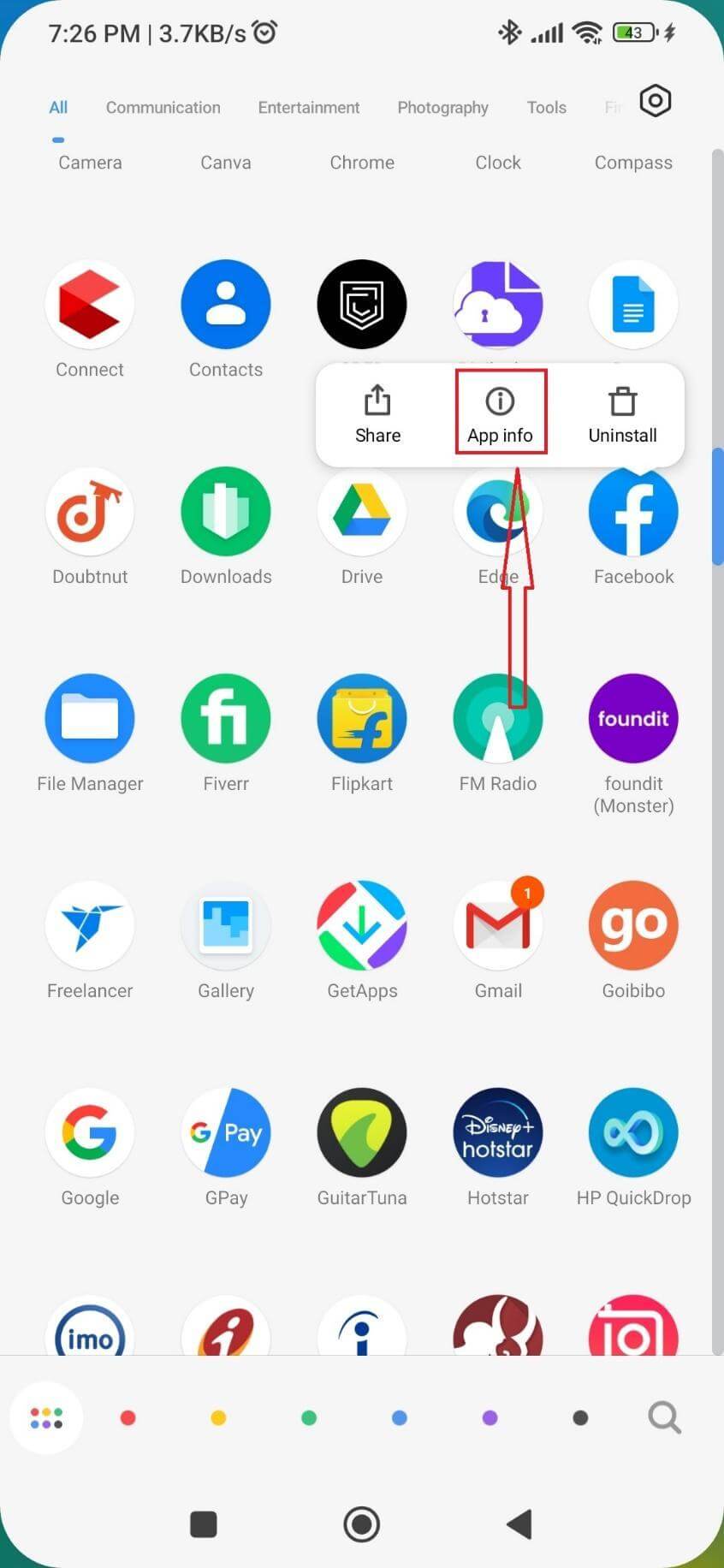Select the Photography category tab
The image size is (724, 1568).
pos(442,108)
